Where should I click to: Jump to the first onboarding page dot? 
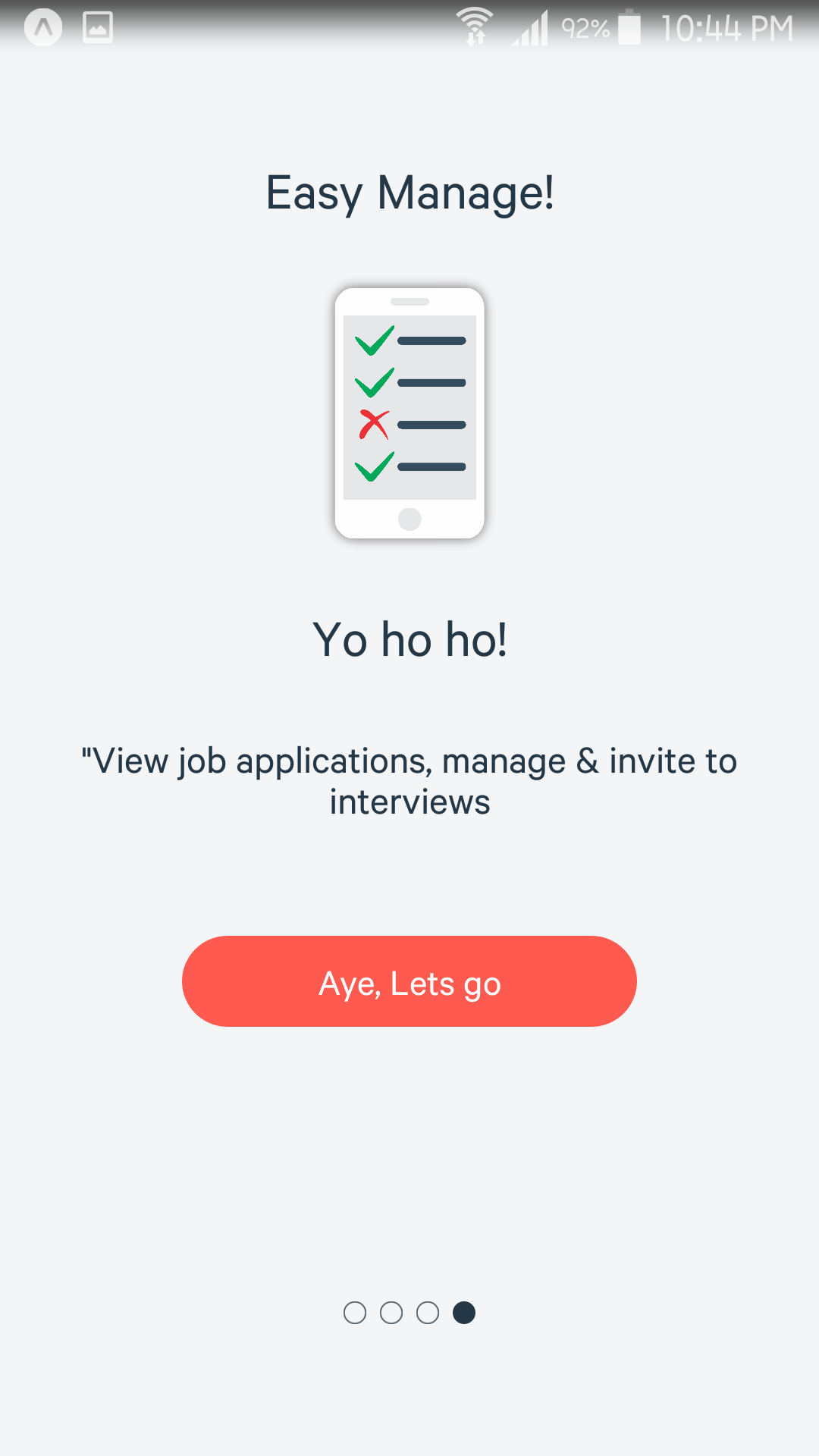(355, 1313)
